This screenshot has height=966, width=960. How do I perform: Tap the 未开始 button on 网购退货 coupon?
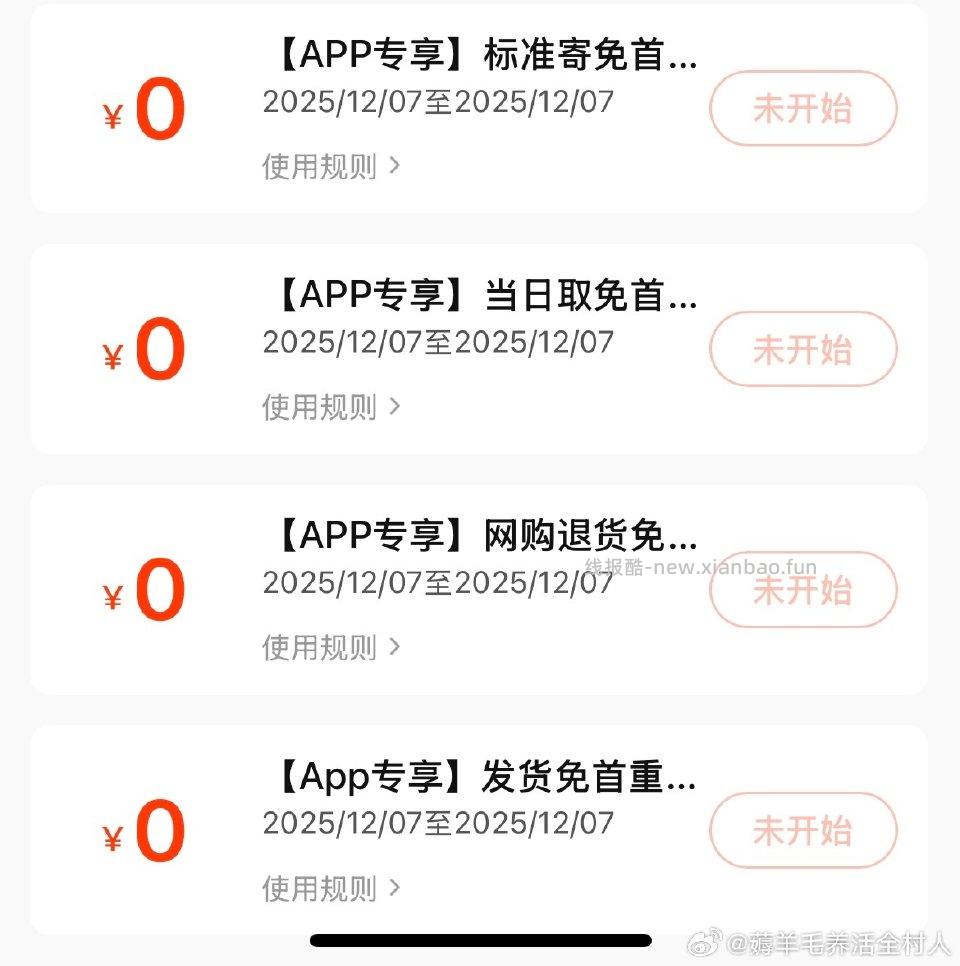pyautogui.click(x=802, y=590)
